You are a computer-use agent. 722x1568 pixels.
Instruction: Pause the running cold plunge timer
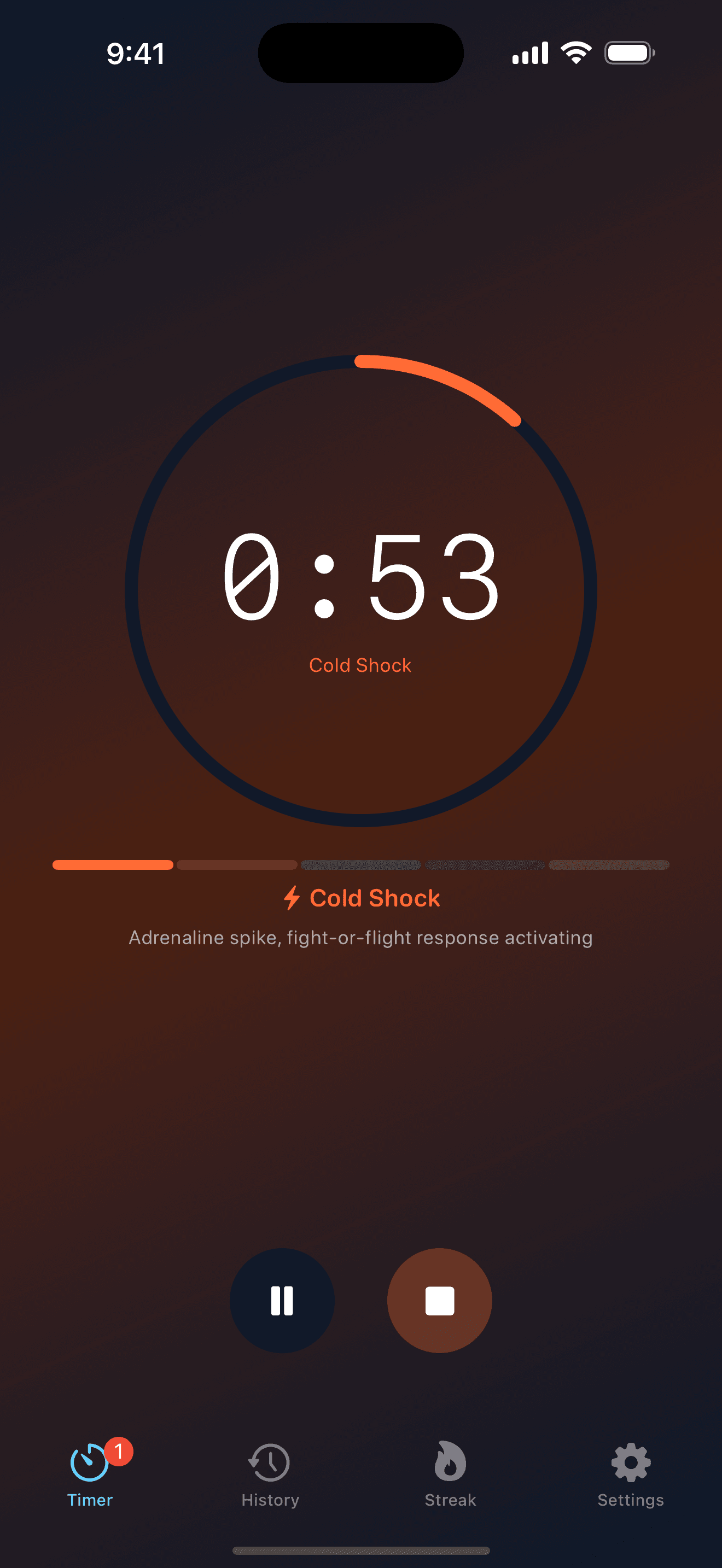pyautogui.click(x=281, y=1300)
